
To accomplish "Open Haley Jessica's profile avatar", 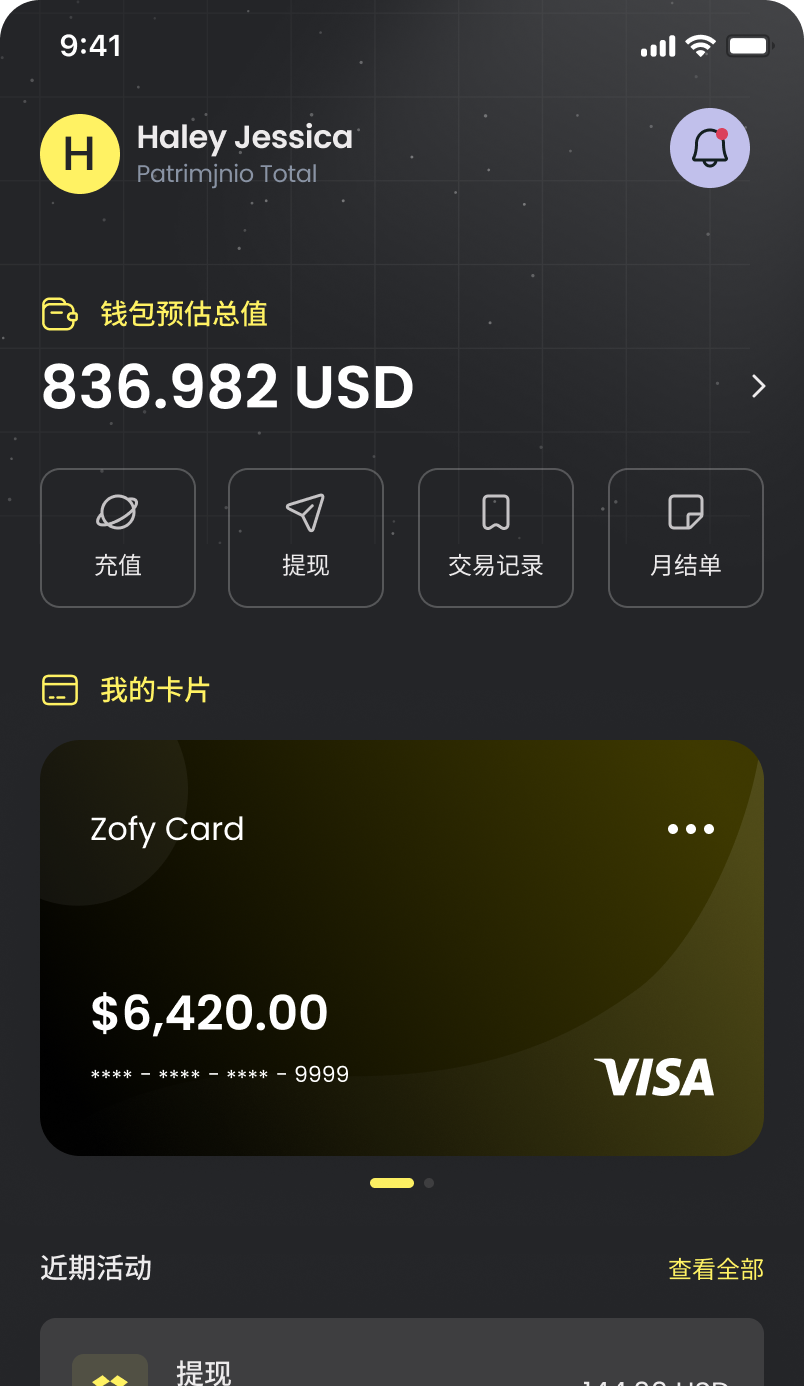I will (x=80, y=153).
